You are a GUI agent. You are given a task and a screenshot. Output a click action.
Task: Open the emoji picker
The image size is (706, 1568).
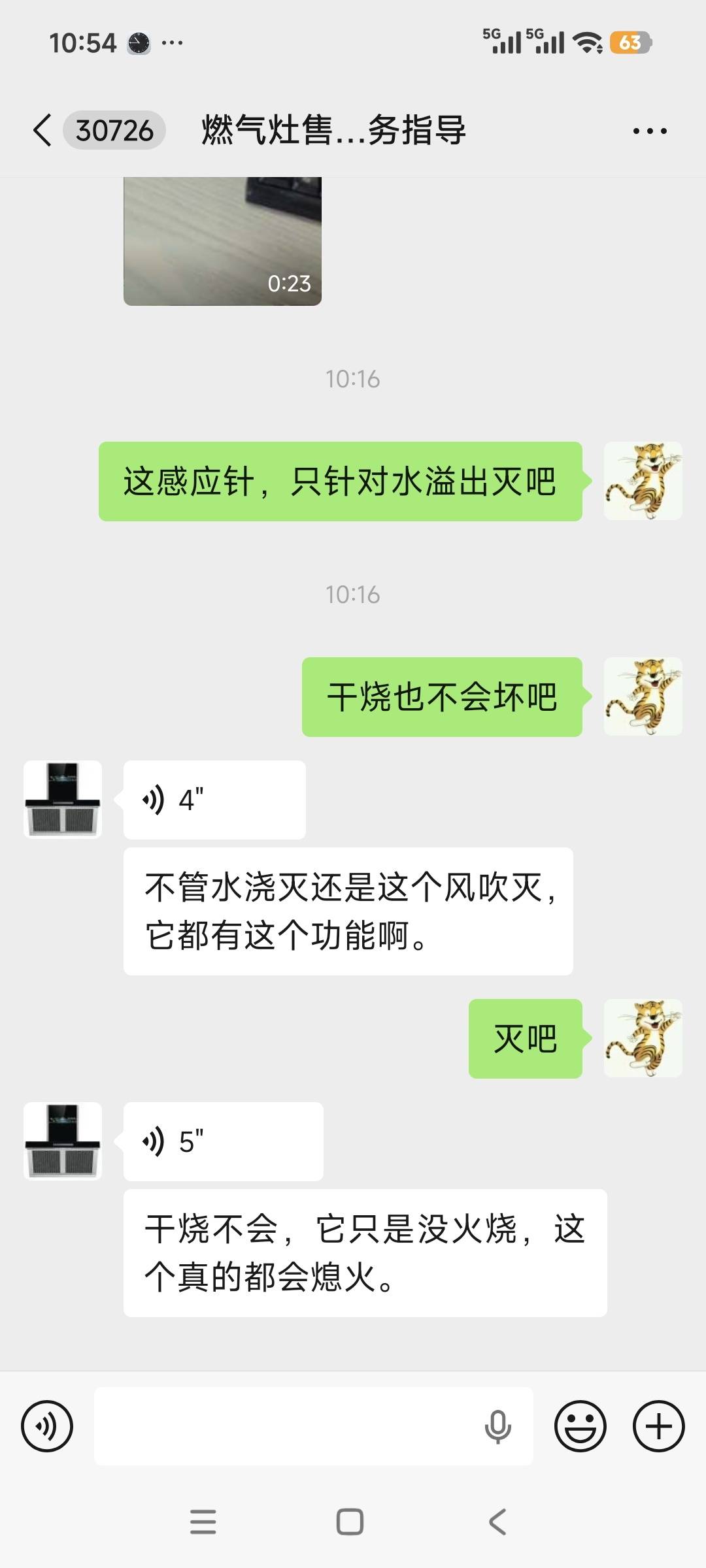tap(580, 1426)
